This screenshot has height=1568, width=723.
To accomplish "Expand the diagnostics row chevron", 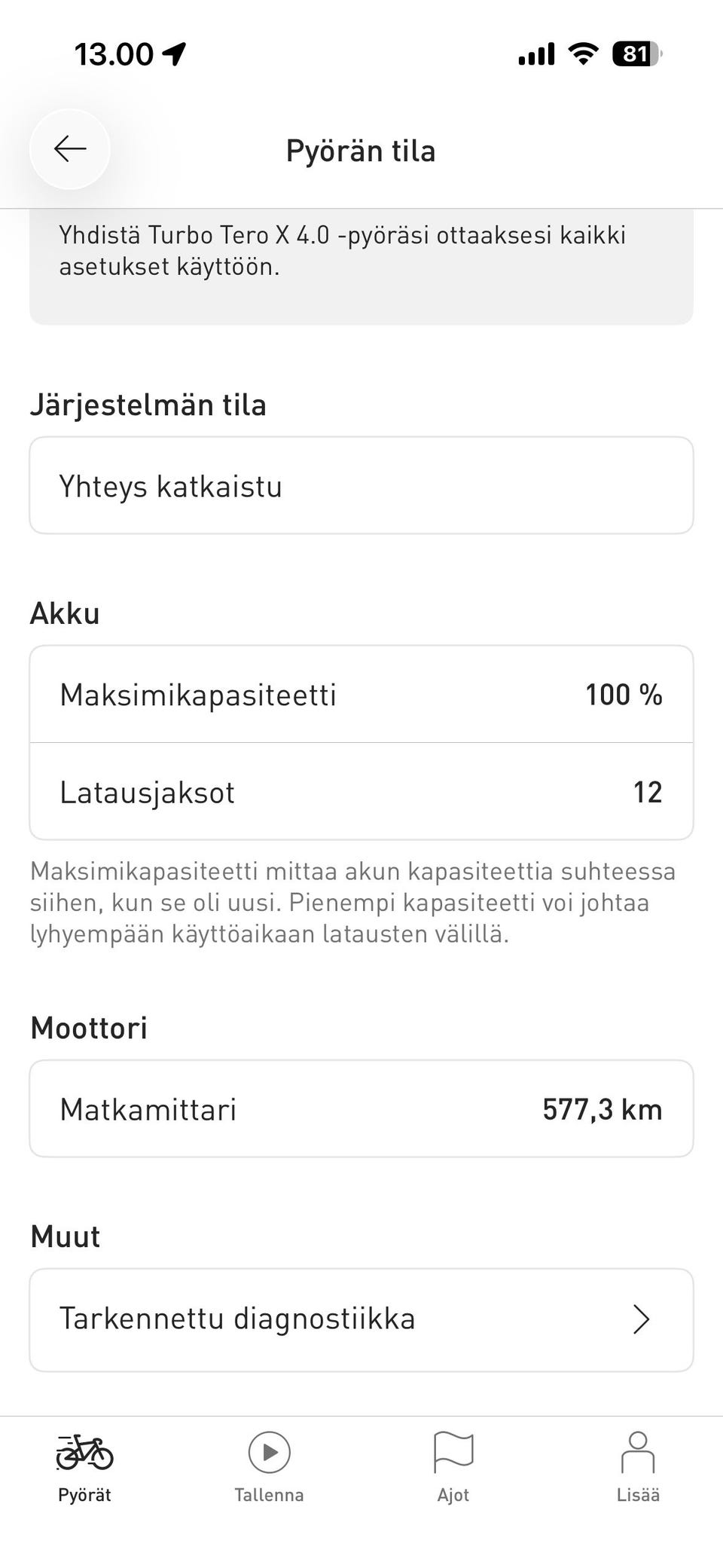I will click(x=642, y=1319).
